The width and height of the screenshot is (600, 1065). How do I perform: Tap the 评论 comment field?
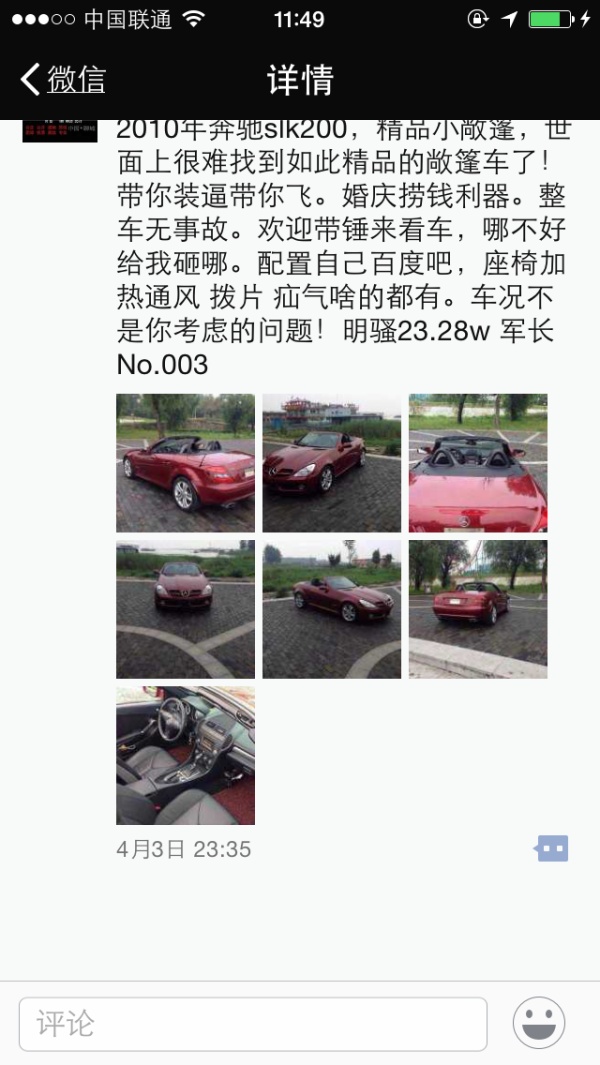[253, 1024]
